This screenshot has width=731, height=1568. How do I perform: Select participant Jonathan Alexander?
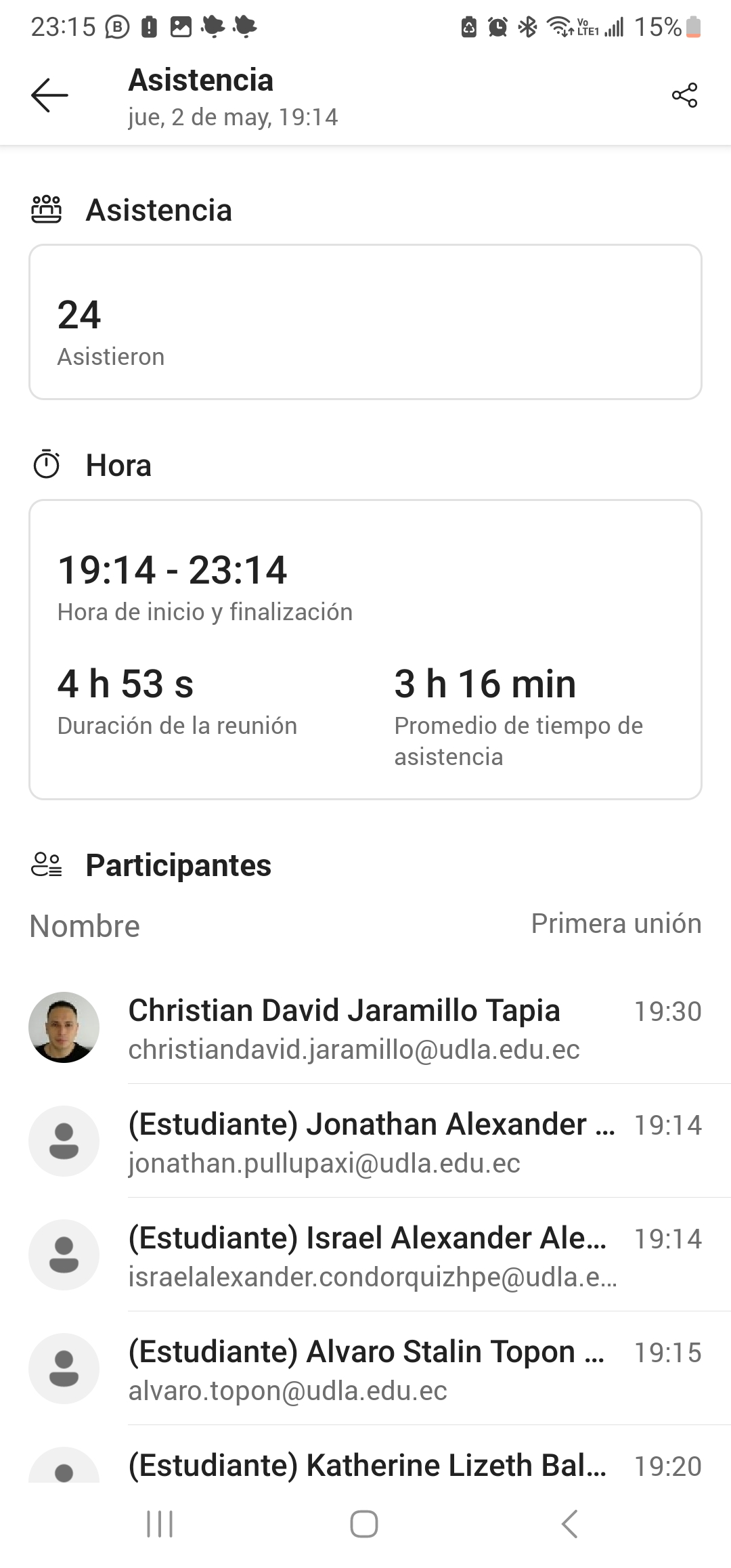(x=365, y=1141)
